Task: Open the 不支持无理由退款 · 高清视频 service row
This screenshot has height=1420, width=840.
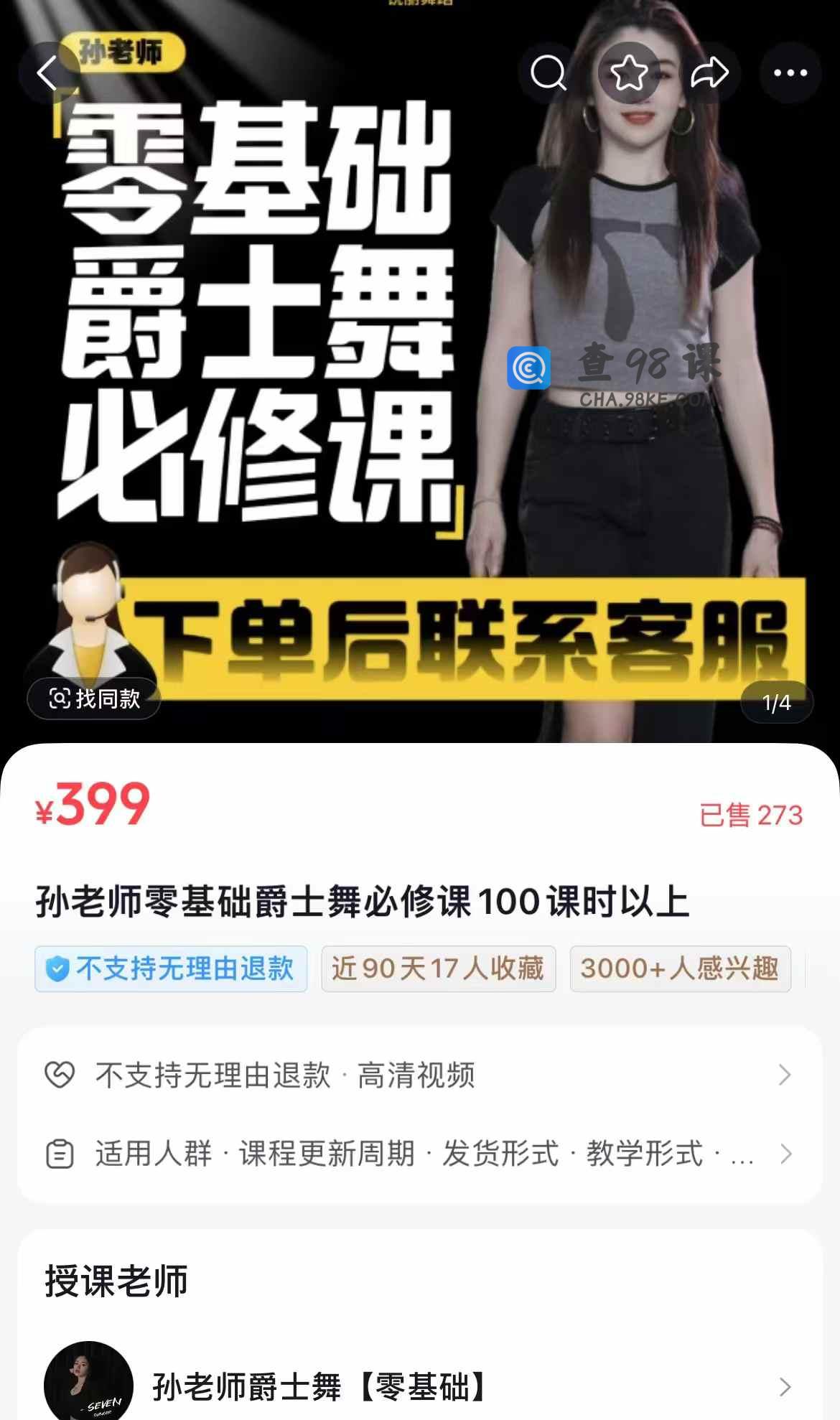Action: 419,1075
